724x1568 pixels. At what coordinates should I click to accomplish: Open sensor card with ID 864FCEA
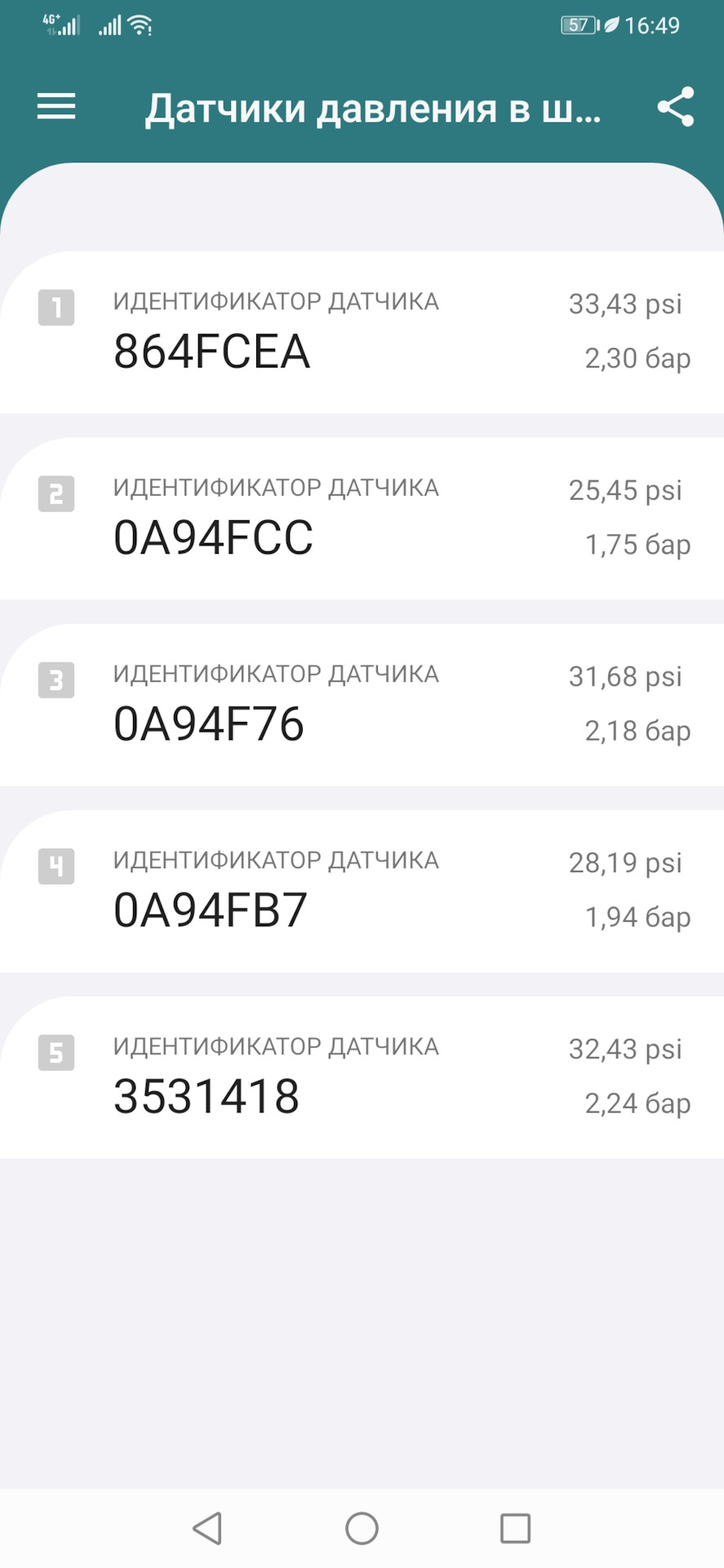362,332
